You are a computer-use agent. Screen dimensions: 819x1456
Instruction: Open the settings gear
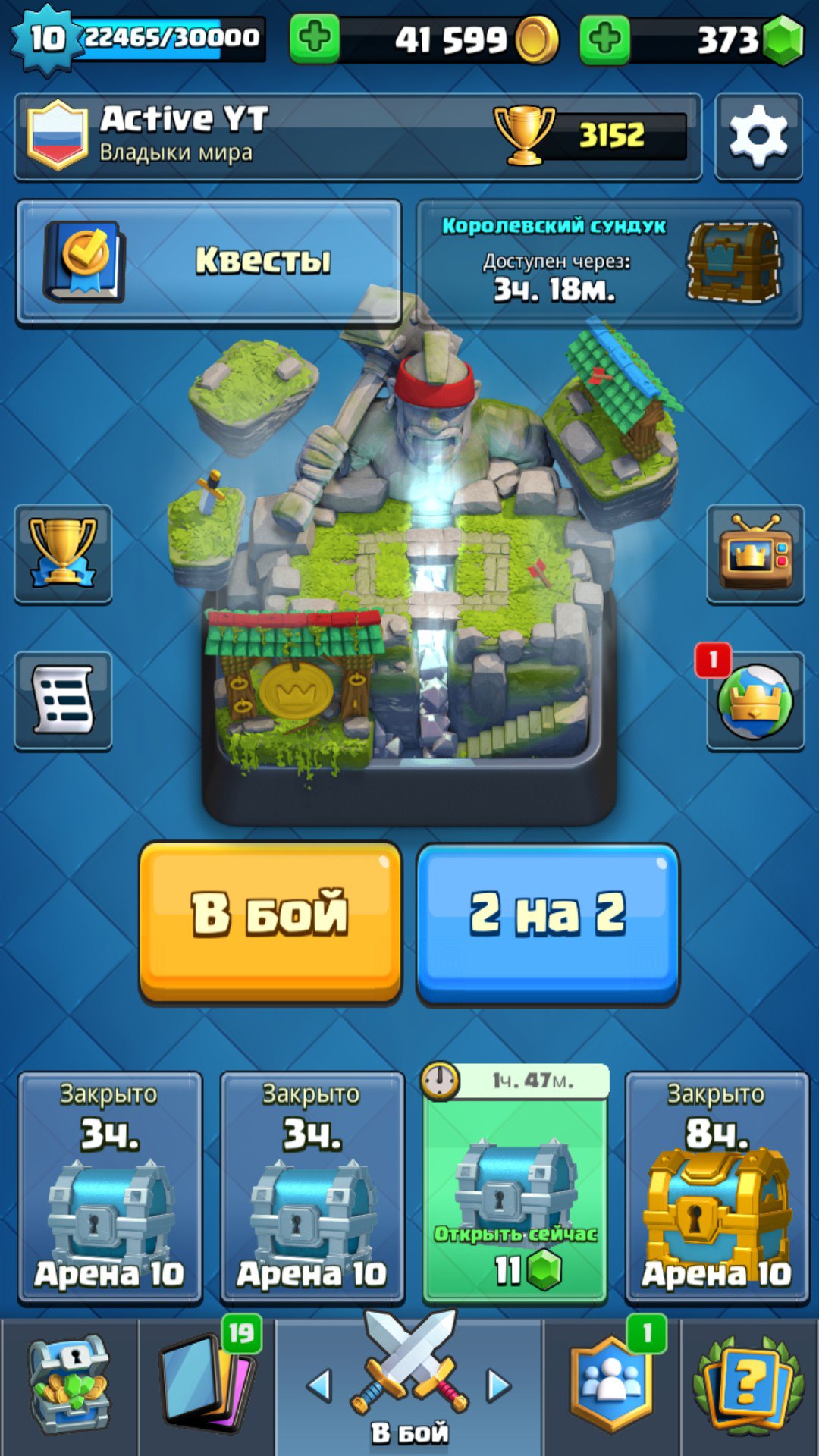pos(758,136)
